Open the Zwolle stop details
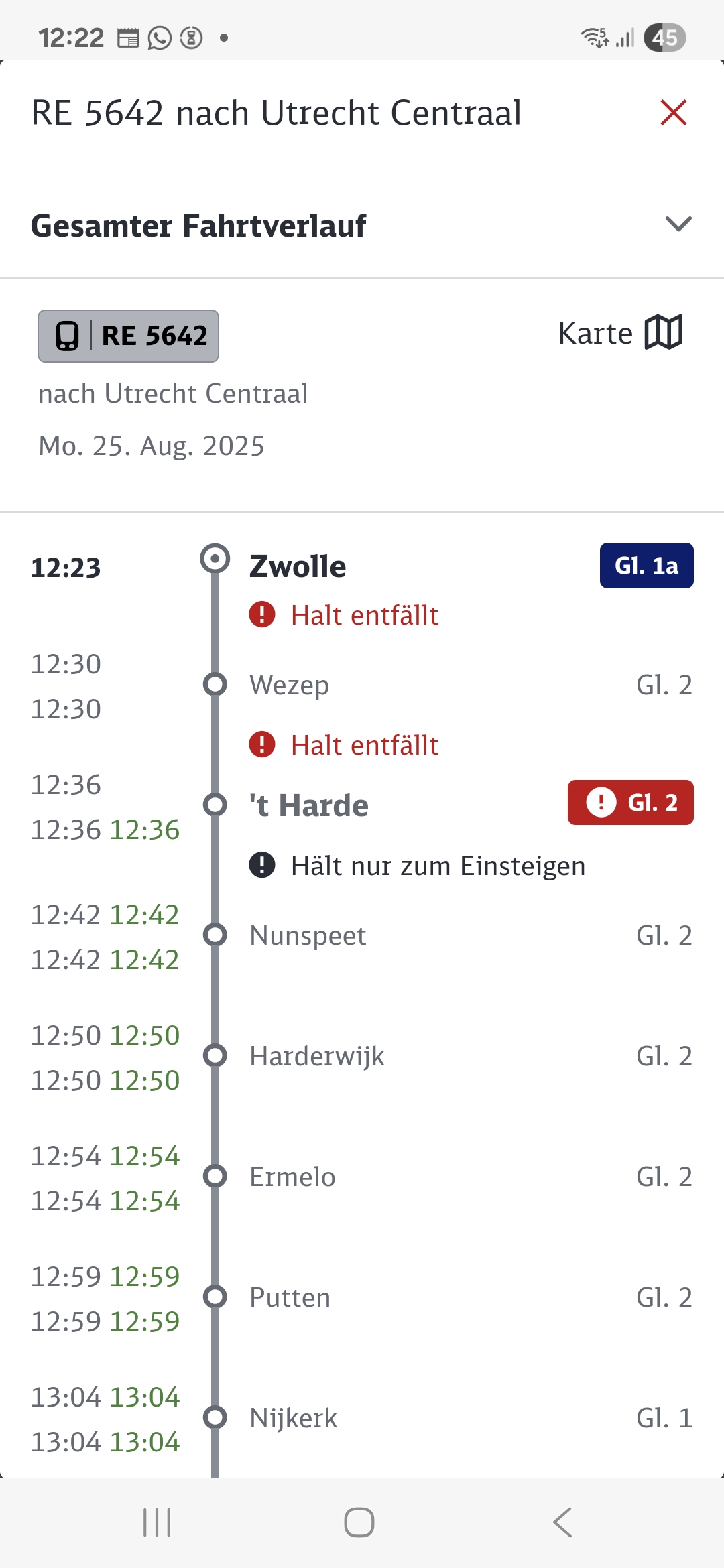 coord(298,567)
